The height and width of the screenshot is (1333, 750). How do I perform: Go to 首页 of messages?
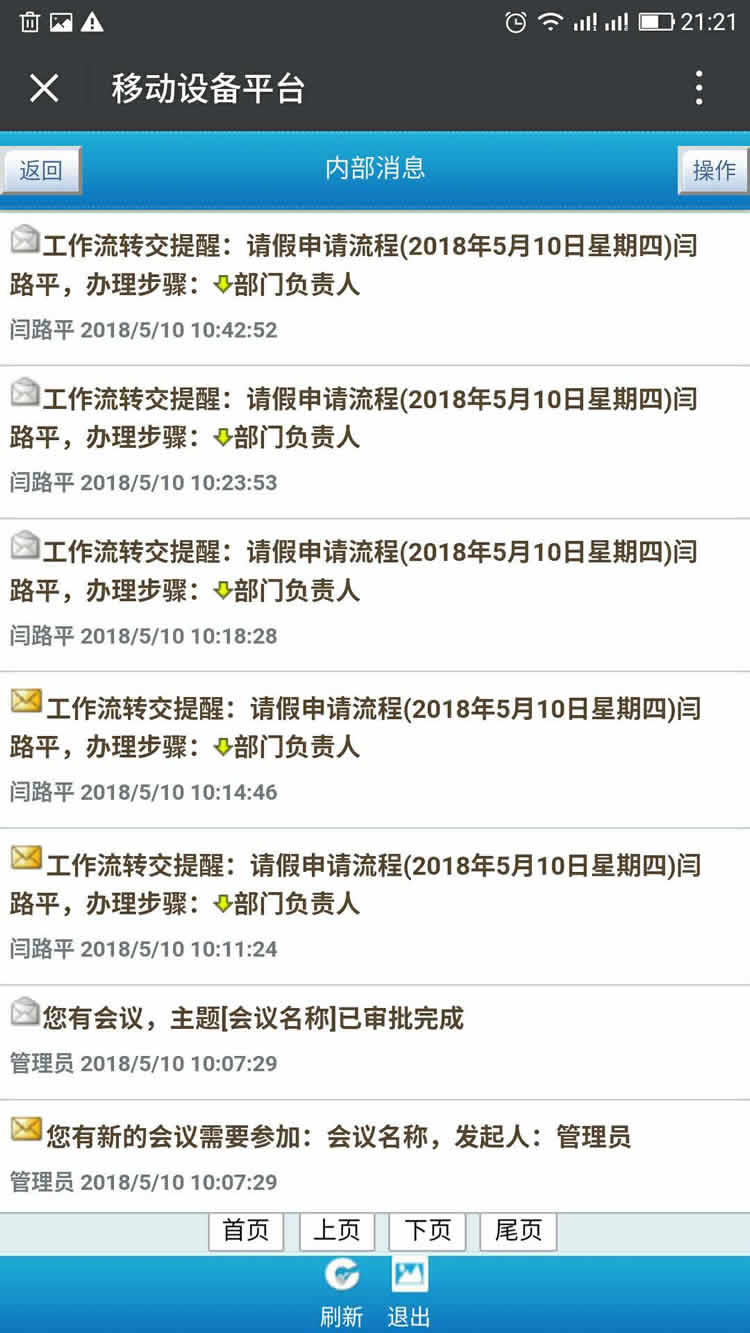point(246,1231)
